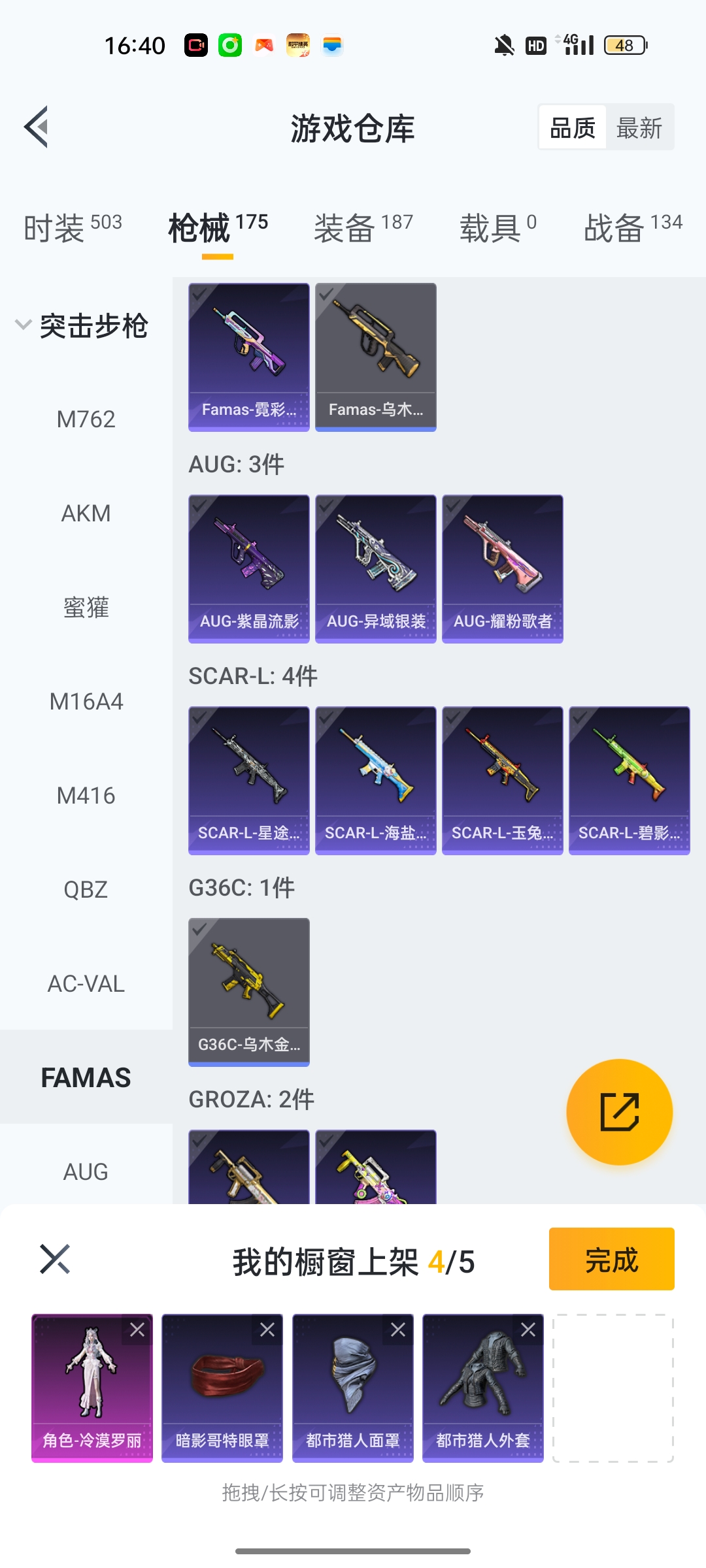Select AKM in the sidebar
The width and height of the screenshot is (706, 1568).
(86, 514)
